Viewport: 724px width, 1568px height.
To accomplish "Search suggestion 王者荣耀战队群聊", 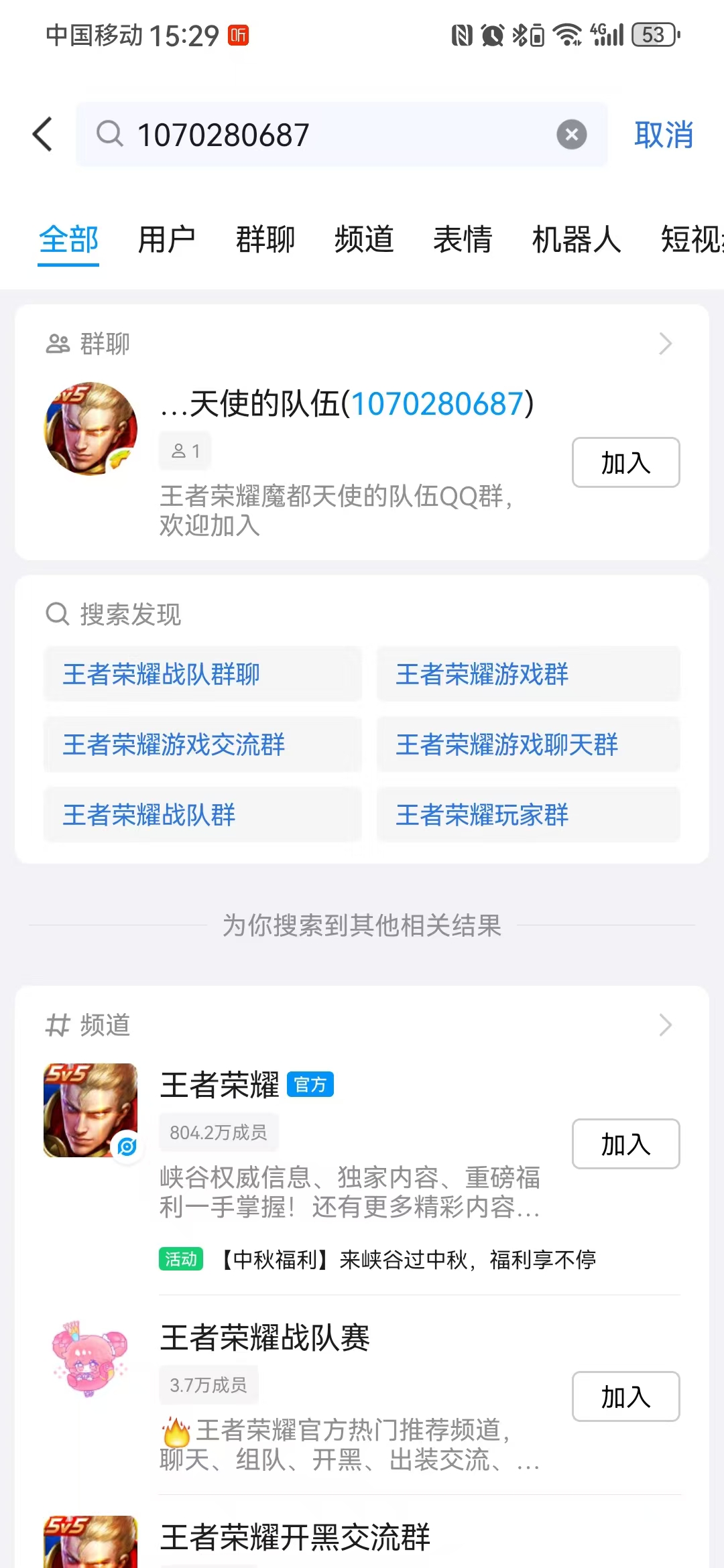I will point(202,674).
